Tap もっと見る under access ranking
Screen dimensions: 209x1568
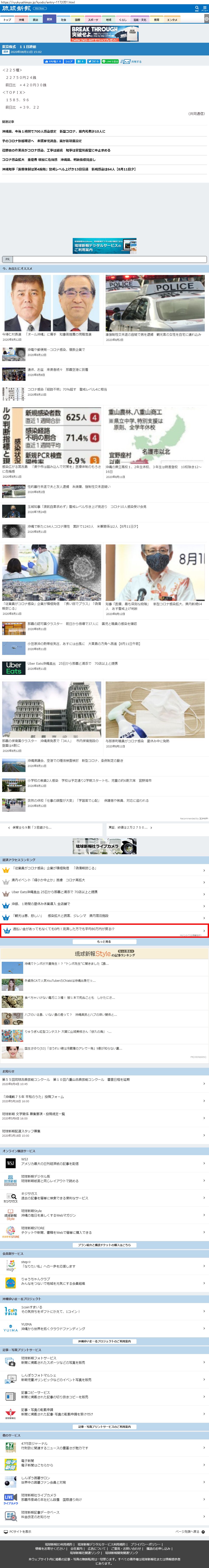[104, 942]
